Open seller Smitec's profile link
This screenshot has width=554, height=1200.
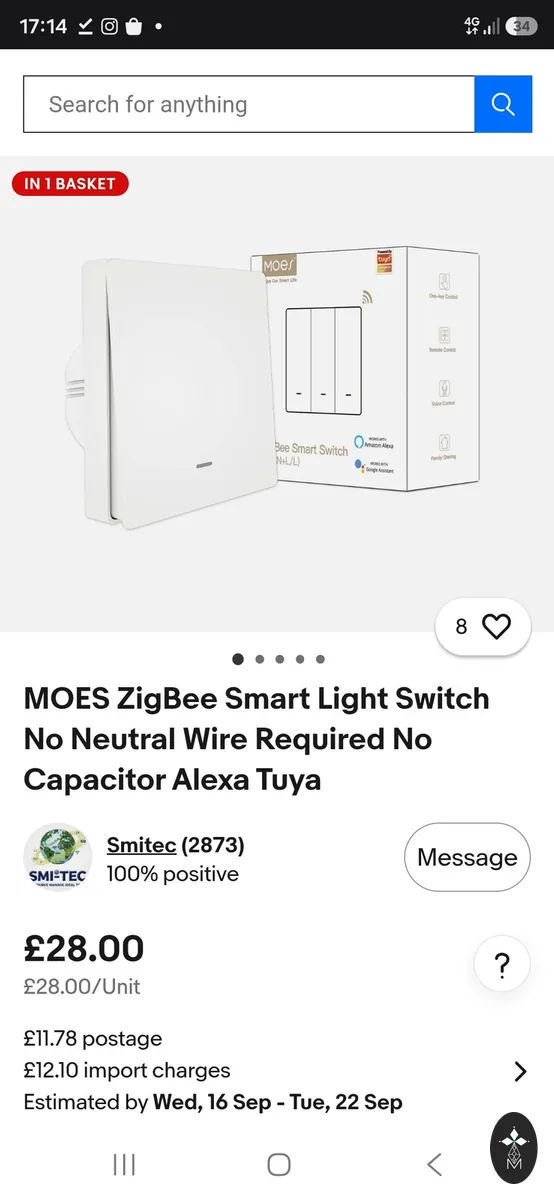pyautogui.click(x=141, y=845)
